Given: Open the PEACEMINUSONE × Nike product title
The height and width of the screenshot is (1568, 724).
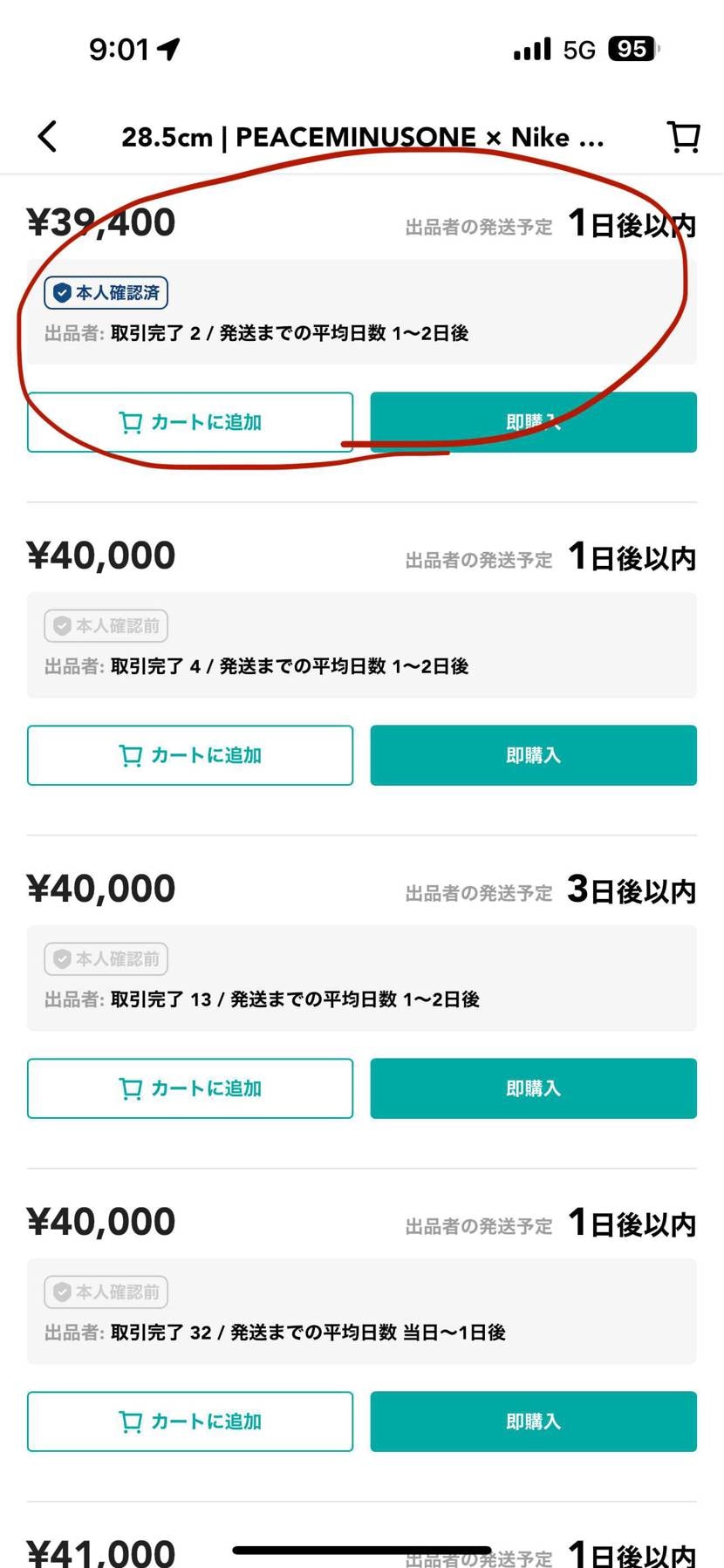Looking at the screenshot, I should [364, 136].
